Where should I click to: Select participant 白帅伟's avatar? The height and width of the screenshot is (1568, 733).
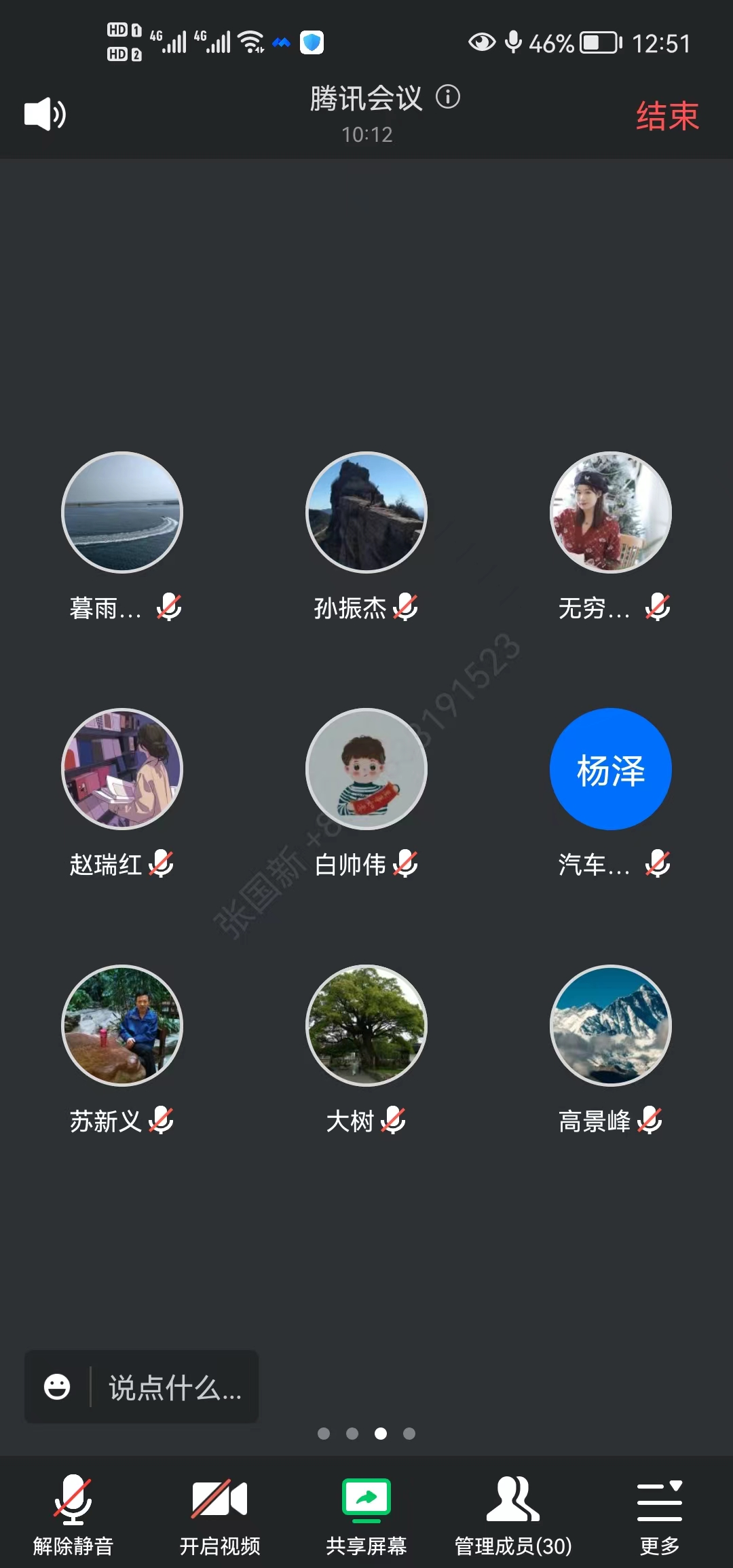pos(366,769)
